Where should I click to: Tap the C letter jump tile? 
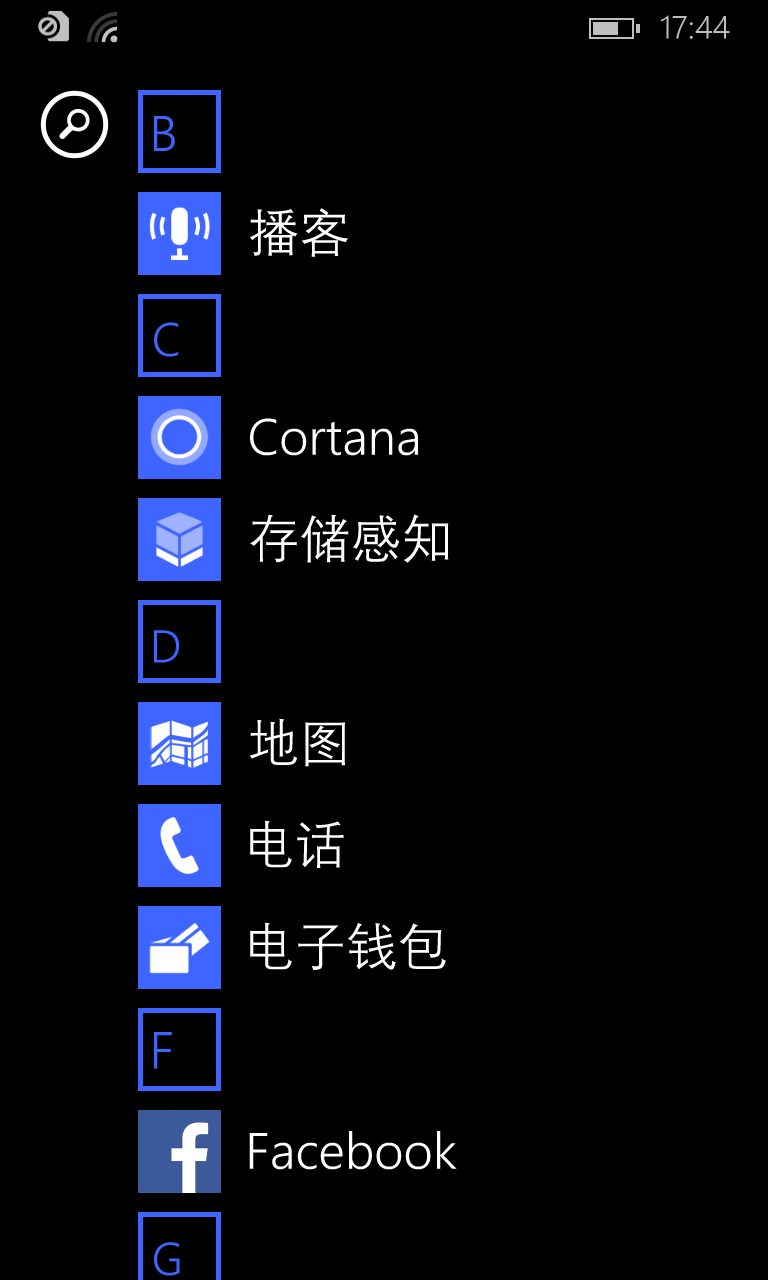point(179,335)
